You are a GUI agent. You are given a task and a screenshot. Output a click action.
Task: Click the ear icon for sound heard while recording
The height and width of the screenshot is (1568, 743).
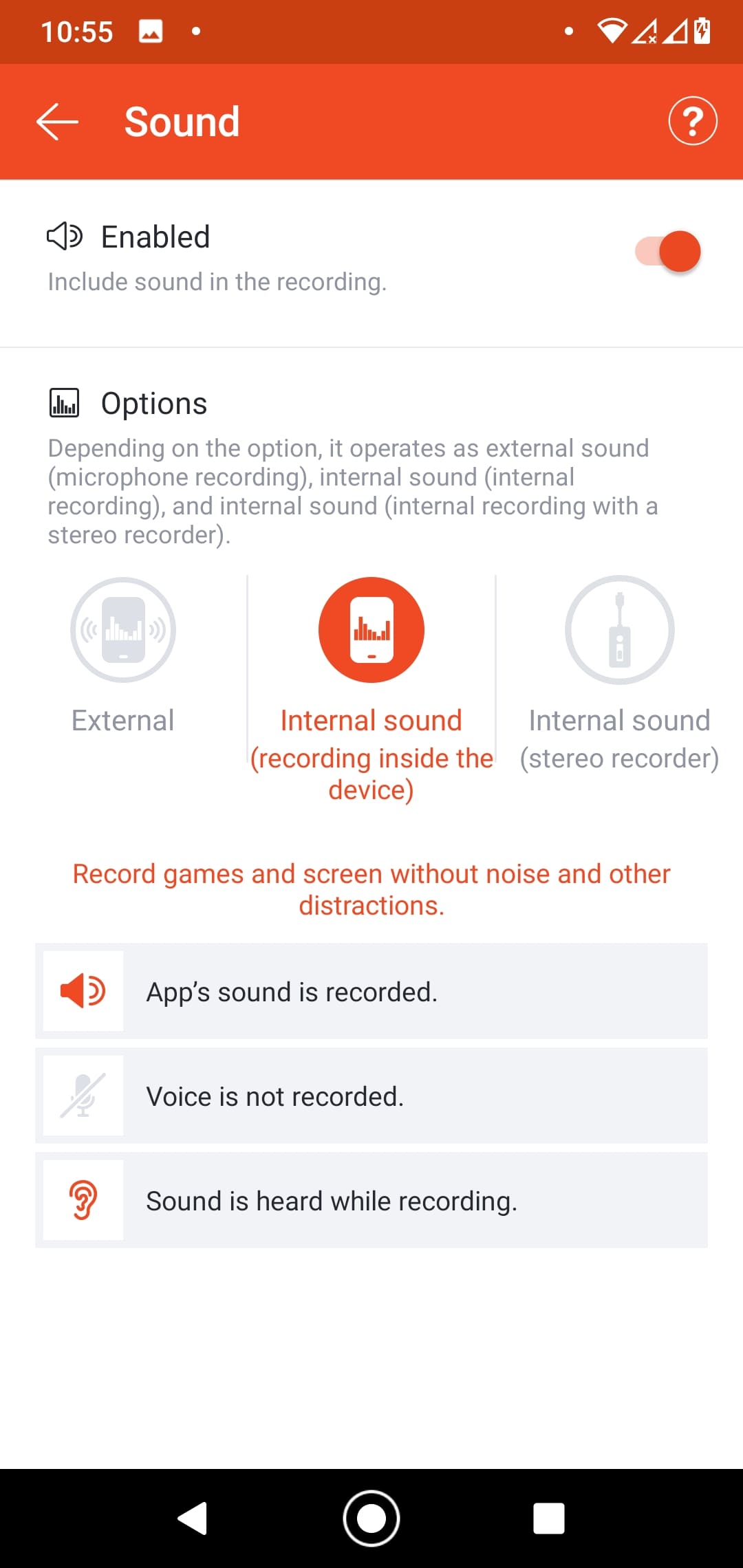pos(82,1199)
